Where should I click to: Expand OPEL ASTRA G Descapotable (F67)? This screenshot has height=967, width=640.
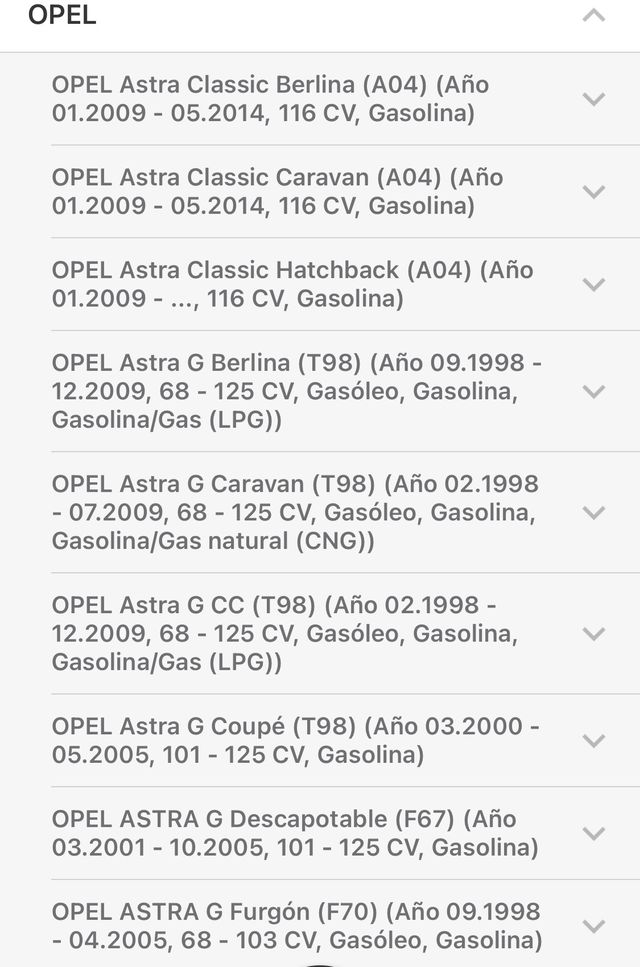(x=594, y=834)
